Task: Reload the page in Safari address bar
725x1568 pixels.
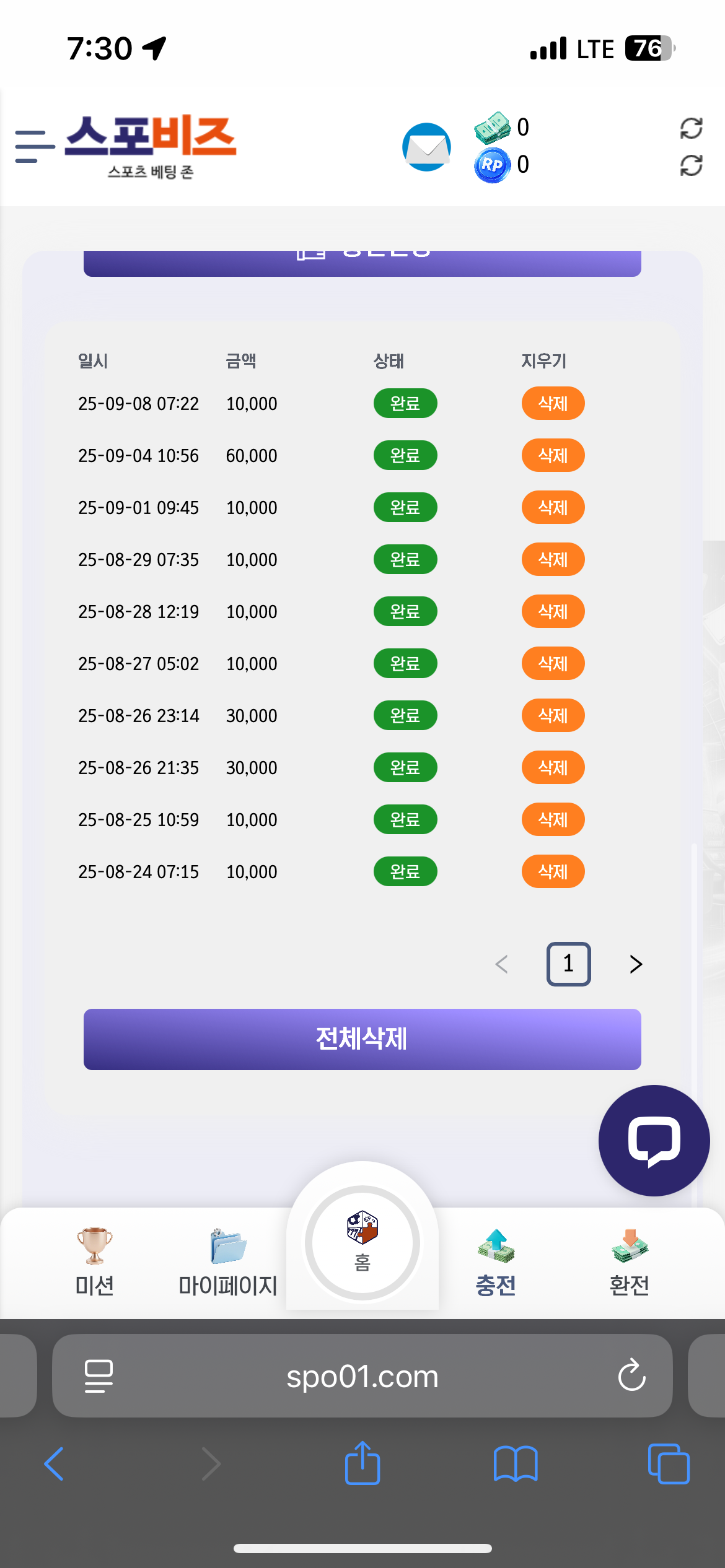Action: (631, 1375)
